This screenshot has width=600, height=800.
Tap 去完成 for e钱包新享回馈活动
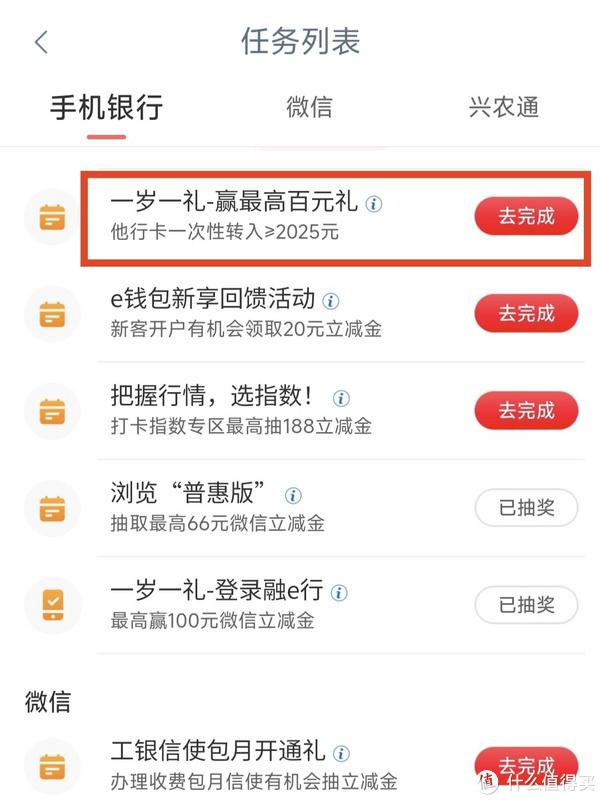[526, 313]
